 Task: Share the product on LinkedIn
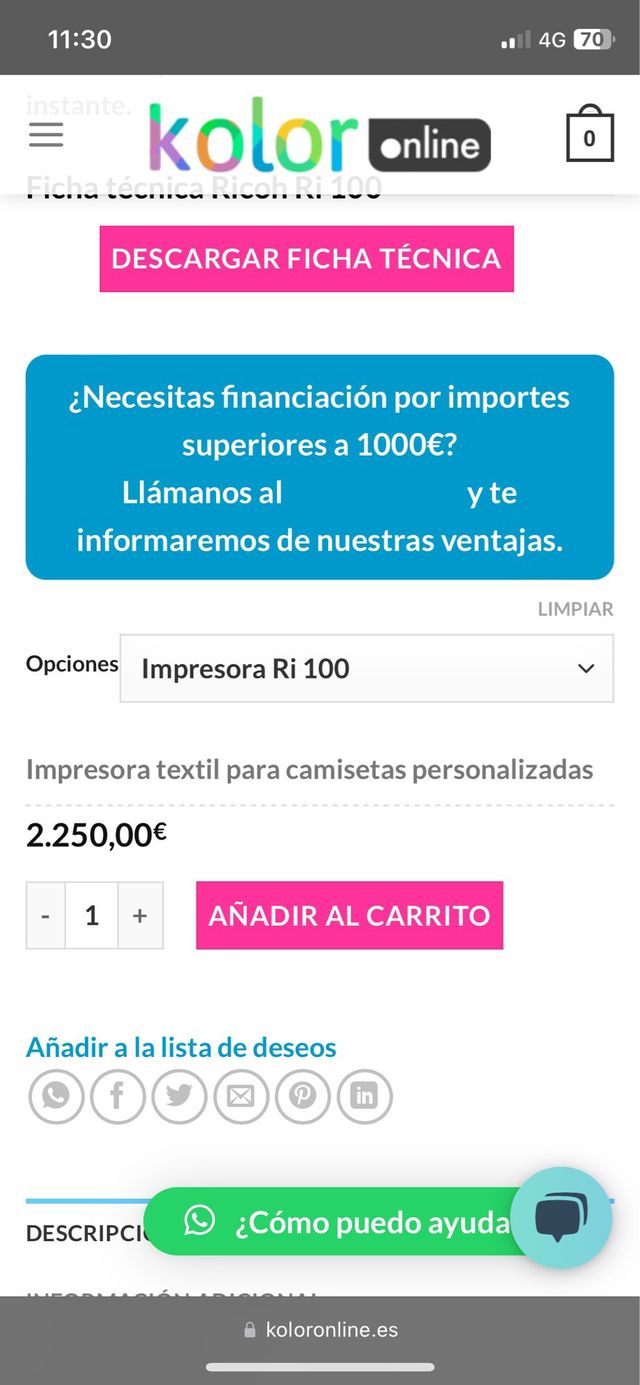point(364,1097)
